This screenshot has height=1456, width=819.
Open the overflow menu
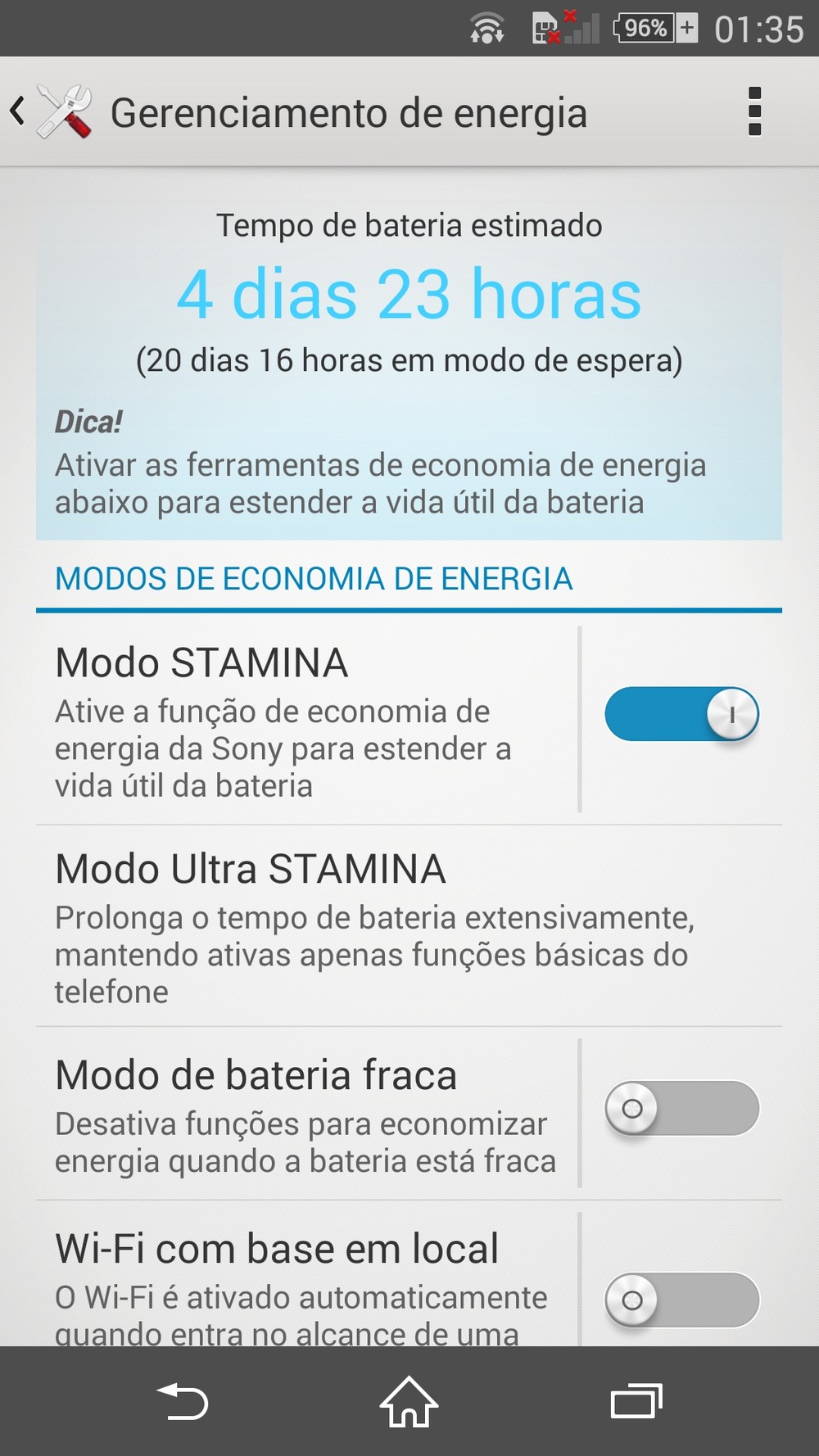pos(754,112)
